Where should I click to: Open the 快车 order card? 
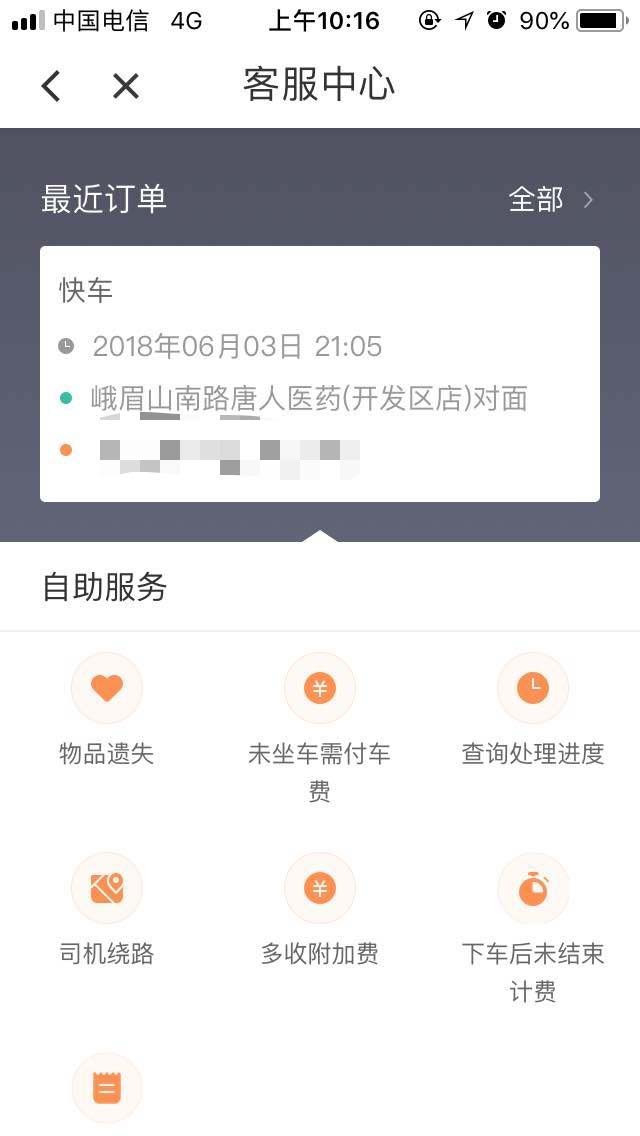pyautogui.click(x=320, y=373)
